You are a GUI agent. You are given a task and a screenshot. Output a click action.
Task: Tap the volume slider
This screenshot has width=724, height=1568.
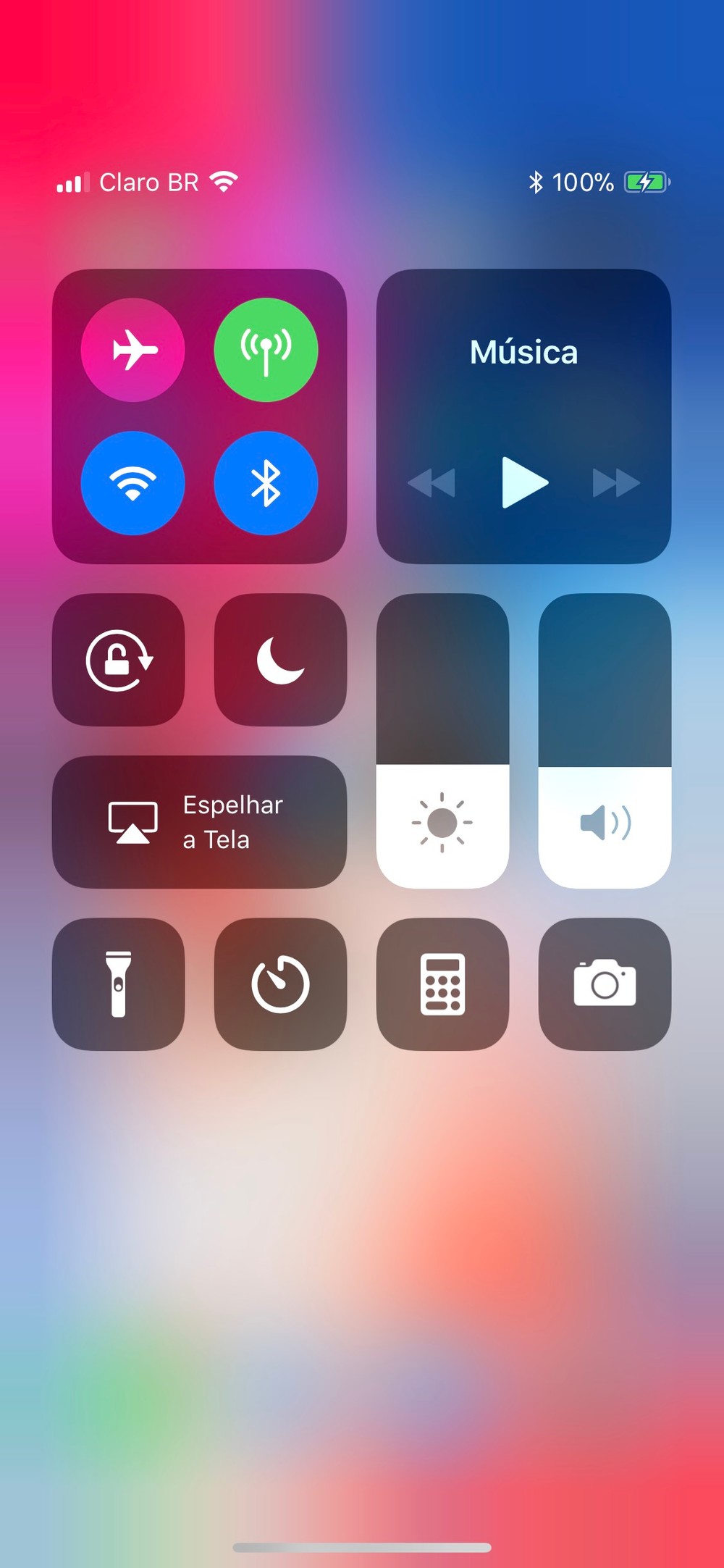pos(605,741)
